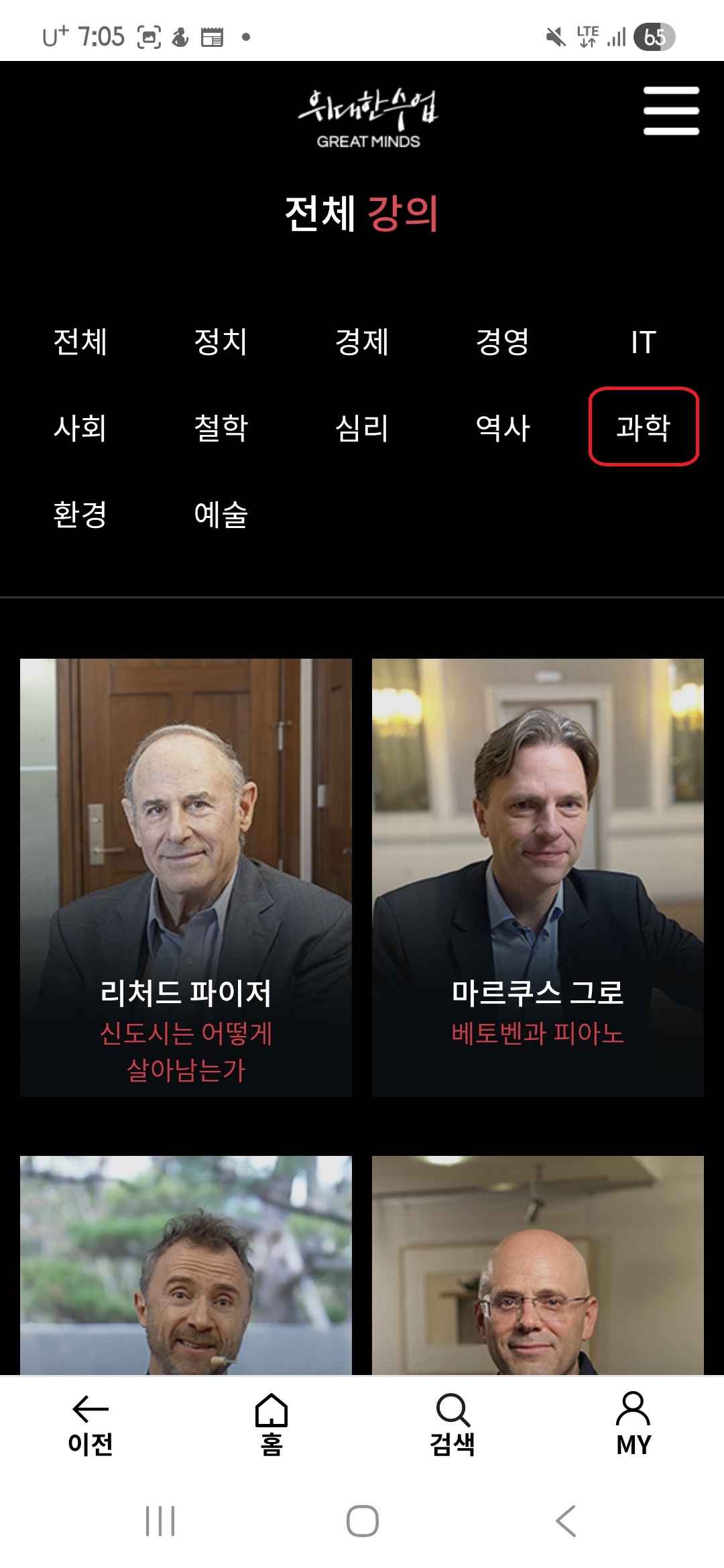
Task: Filter lectures by 정치
Action: (x=221, y=342)
